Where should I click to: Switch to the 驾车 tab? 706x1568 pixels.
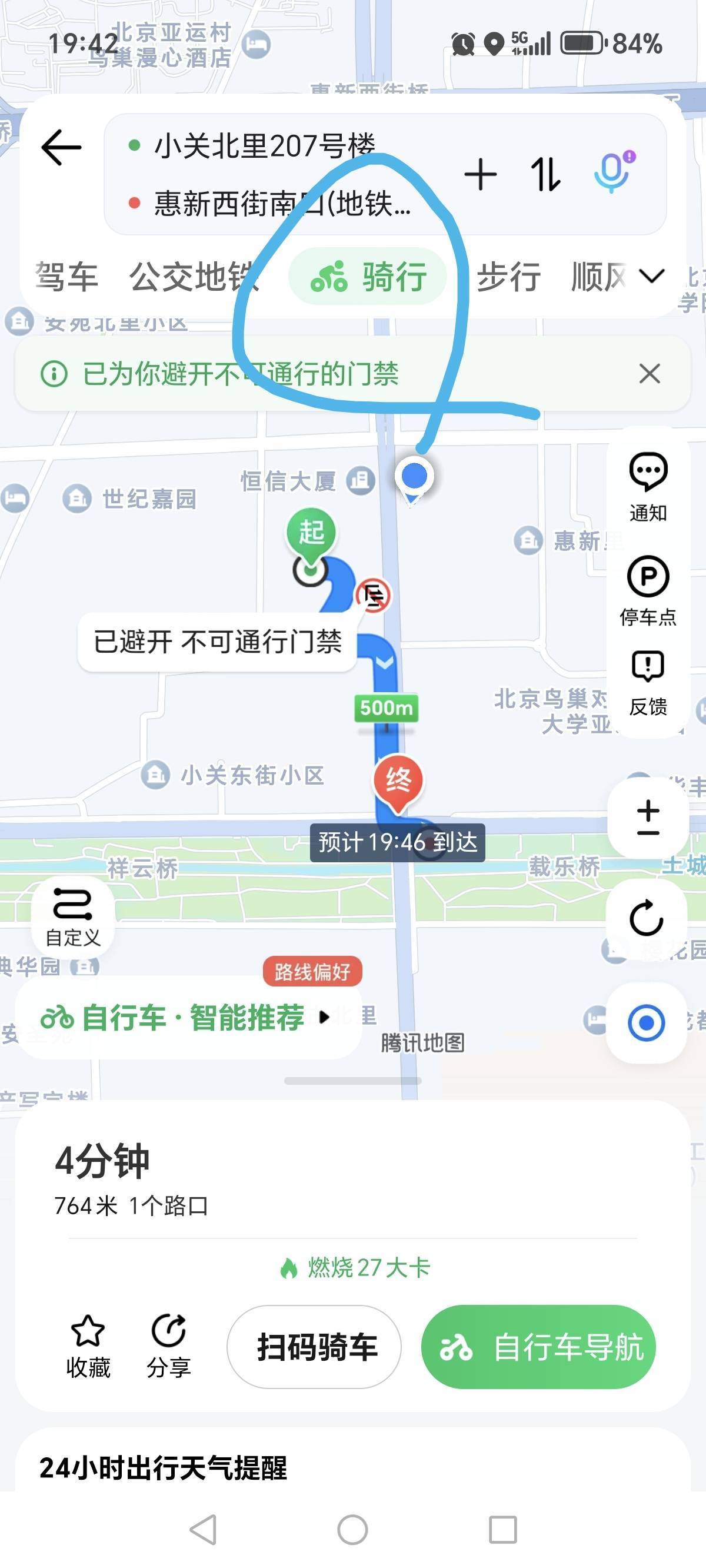click(67, 277)
